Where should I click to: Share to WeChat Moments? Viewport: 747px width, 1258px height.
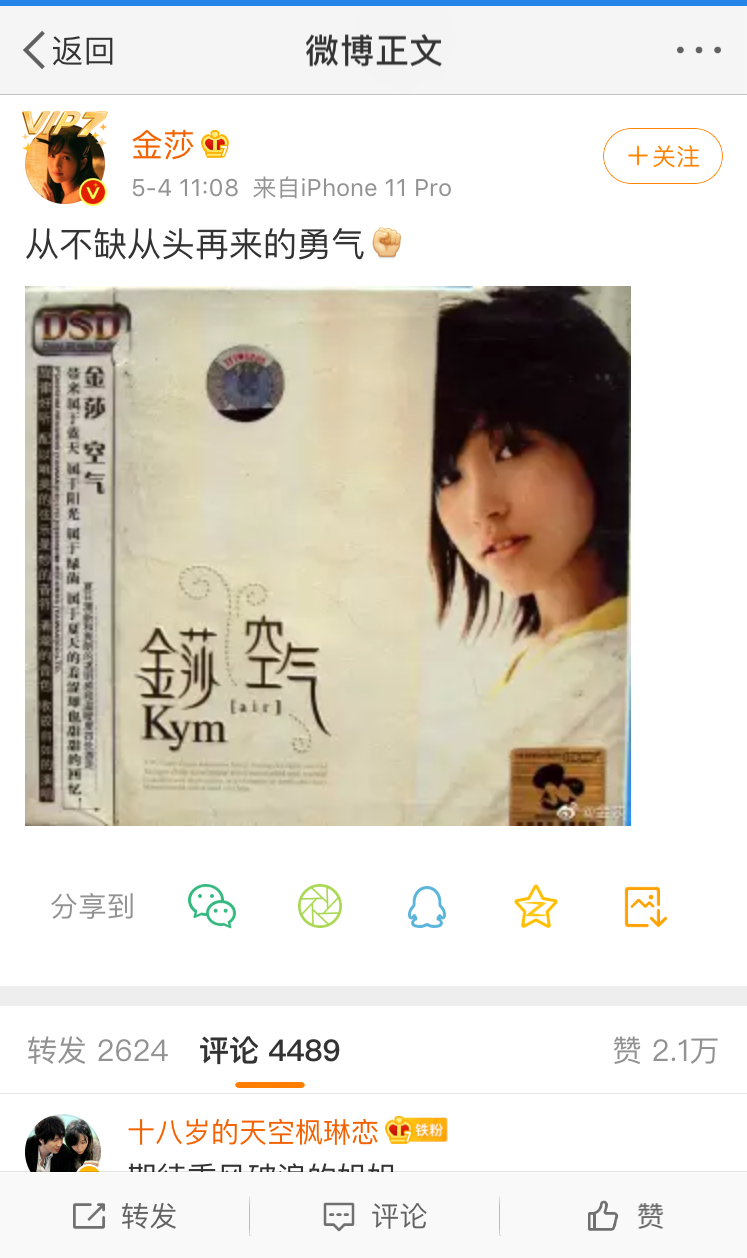tap(320, 906)
